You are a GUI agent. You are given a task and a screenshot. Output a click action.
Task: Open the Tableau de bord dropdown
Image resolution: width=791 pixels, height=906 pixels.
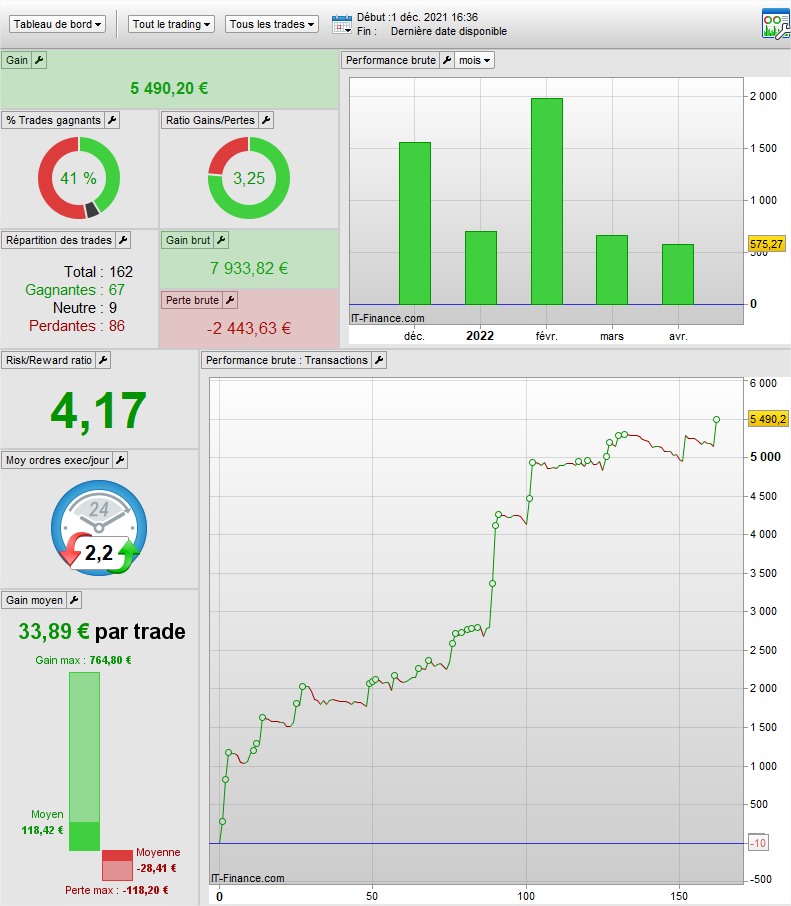click(58, 24)
